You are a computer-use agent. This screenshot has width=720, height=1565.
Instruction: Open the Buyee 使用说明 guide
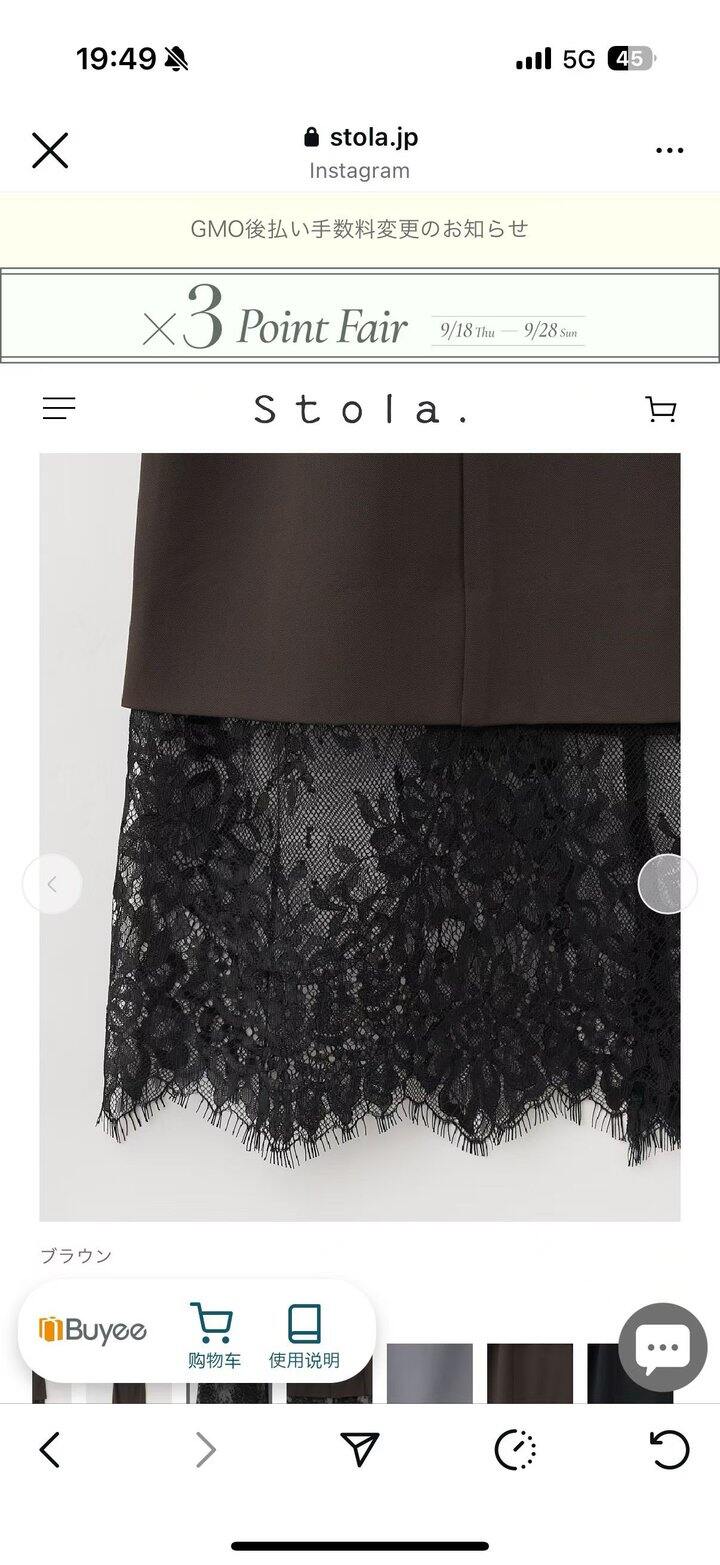[x=304, y=1334]
